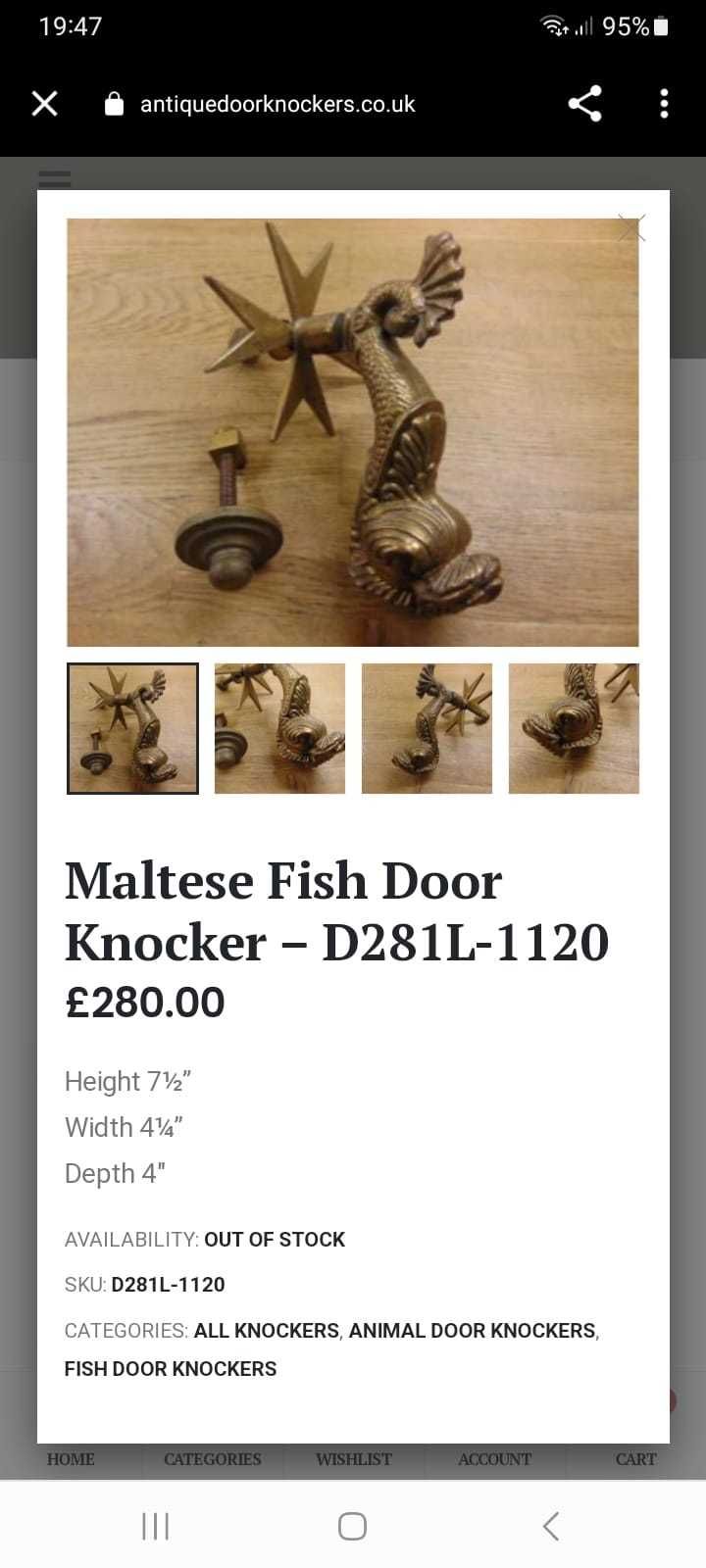Select the third product thumbnail image
706x1568 pixels.
427,728
